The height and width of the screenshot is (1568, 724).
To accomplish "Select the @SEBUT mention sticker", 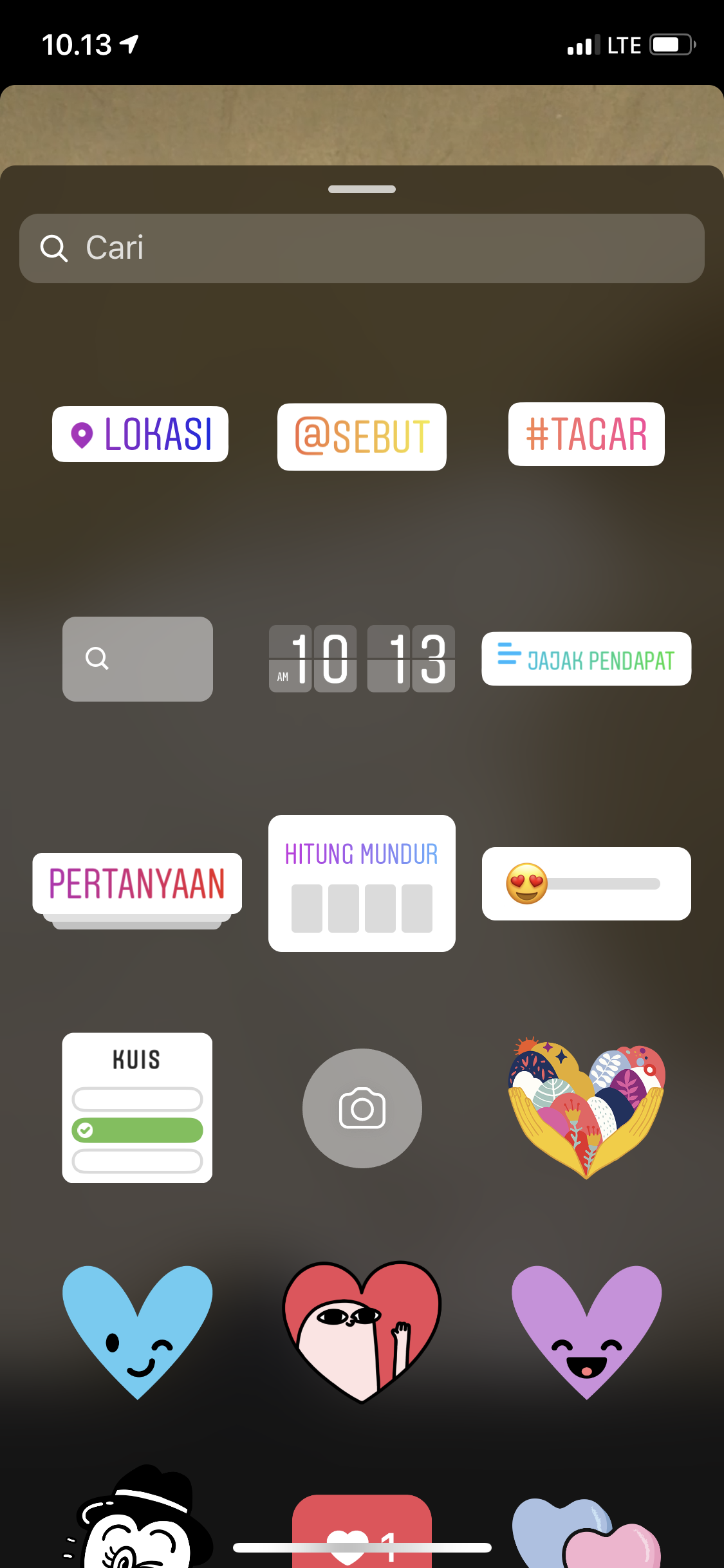I will [362, 436].
